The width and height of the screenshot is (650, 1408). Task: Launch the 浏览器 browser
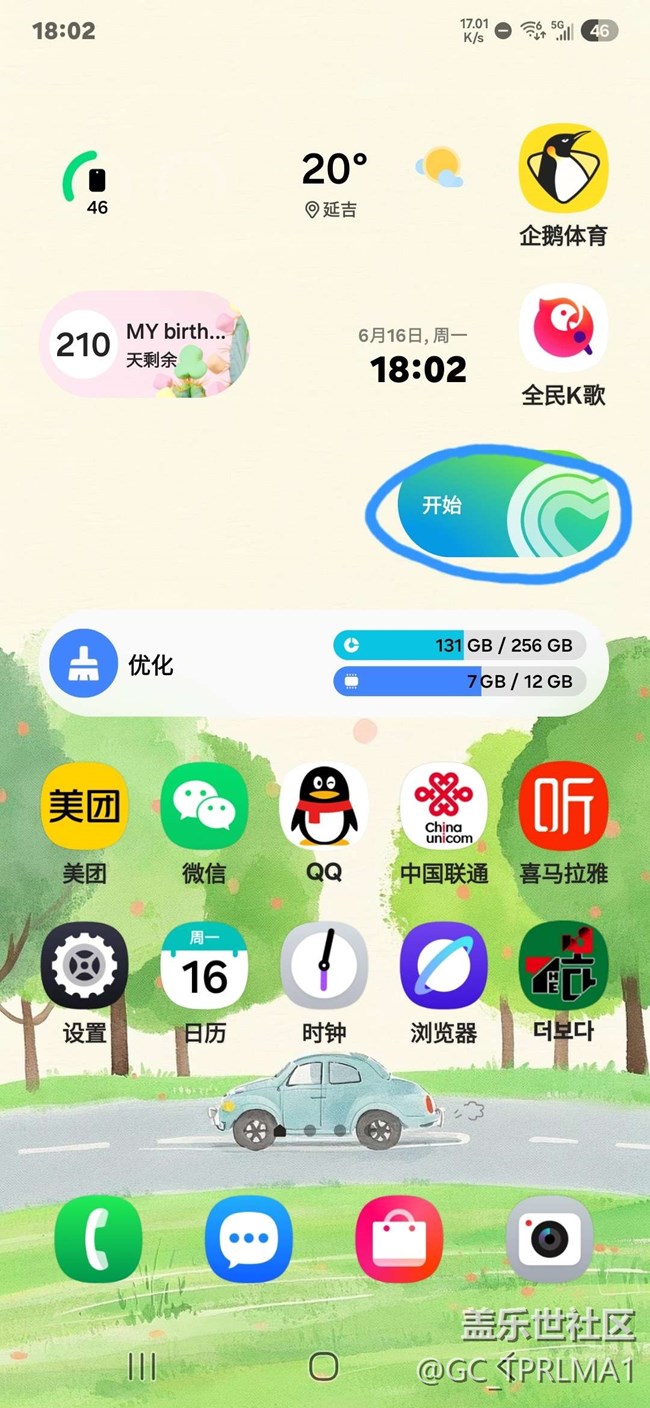[443, 966]
